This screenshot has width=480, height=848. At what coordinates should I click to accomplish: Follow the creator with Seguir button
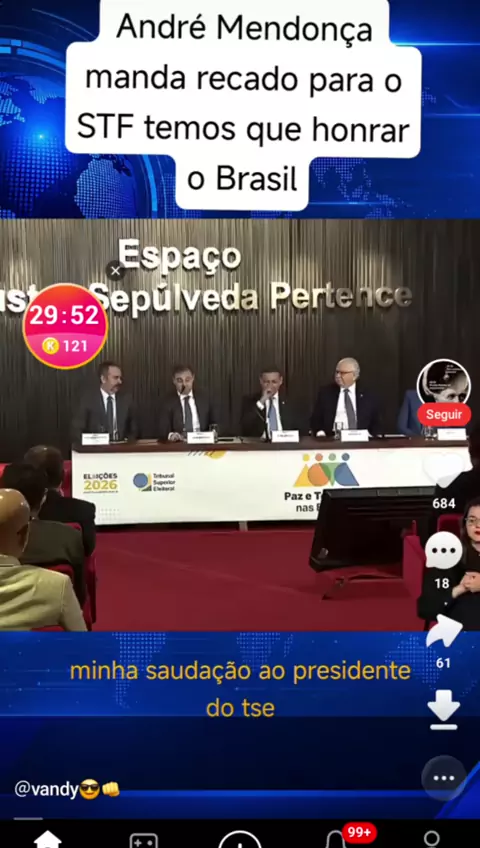click(x=444, y=415)
